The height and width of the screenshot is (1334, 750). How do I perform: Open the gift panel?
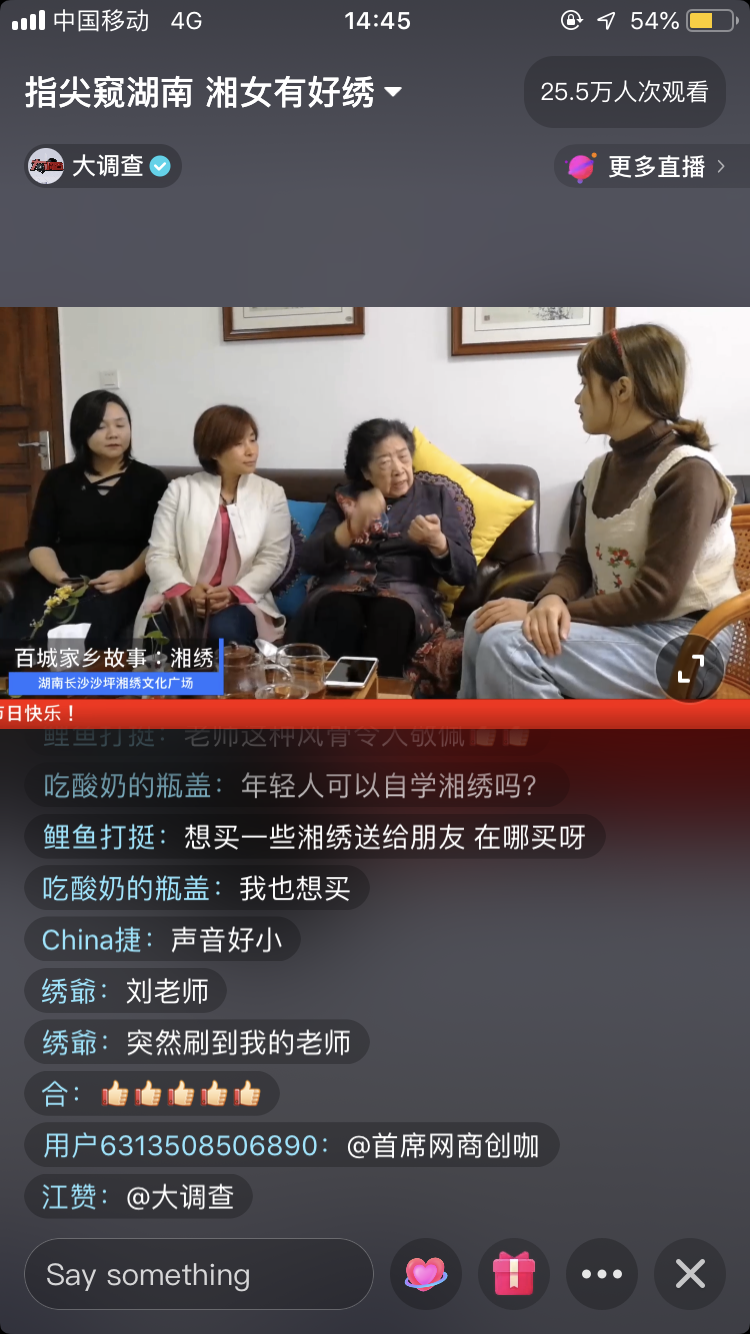pos(514,1274)
